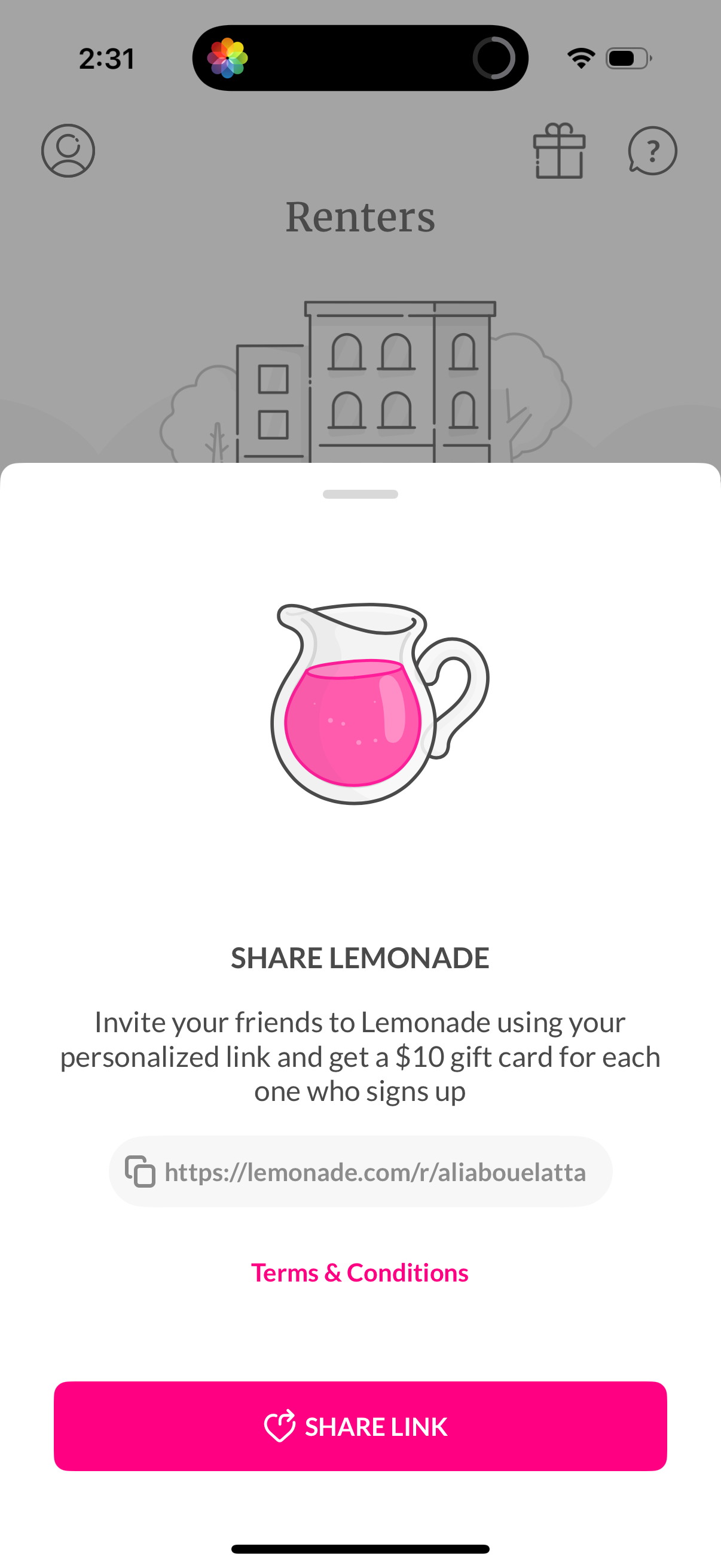The image size is (721, 1568).
Task: Tap the home indicator bar
Action: tap(360, 1547)
